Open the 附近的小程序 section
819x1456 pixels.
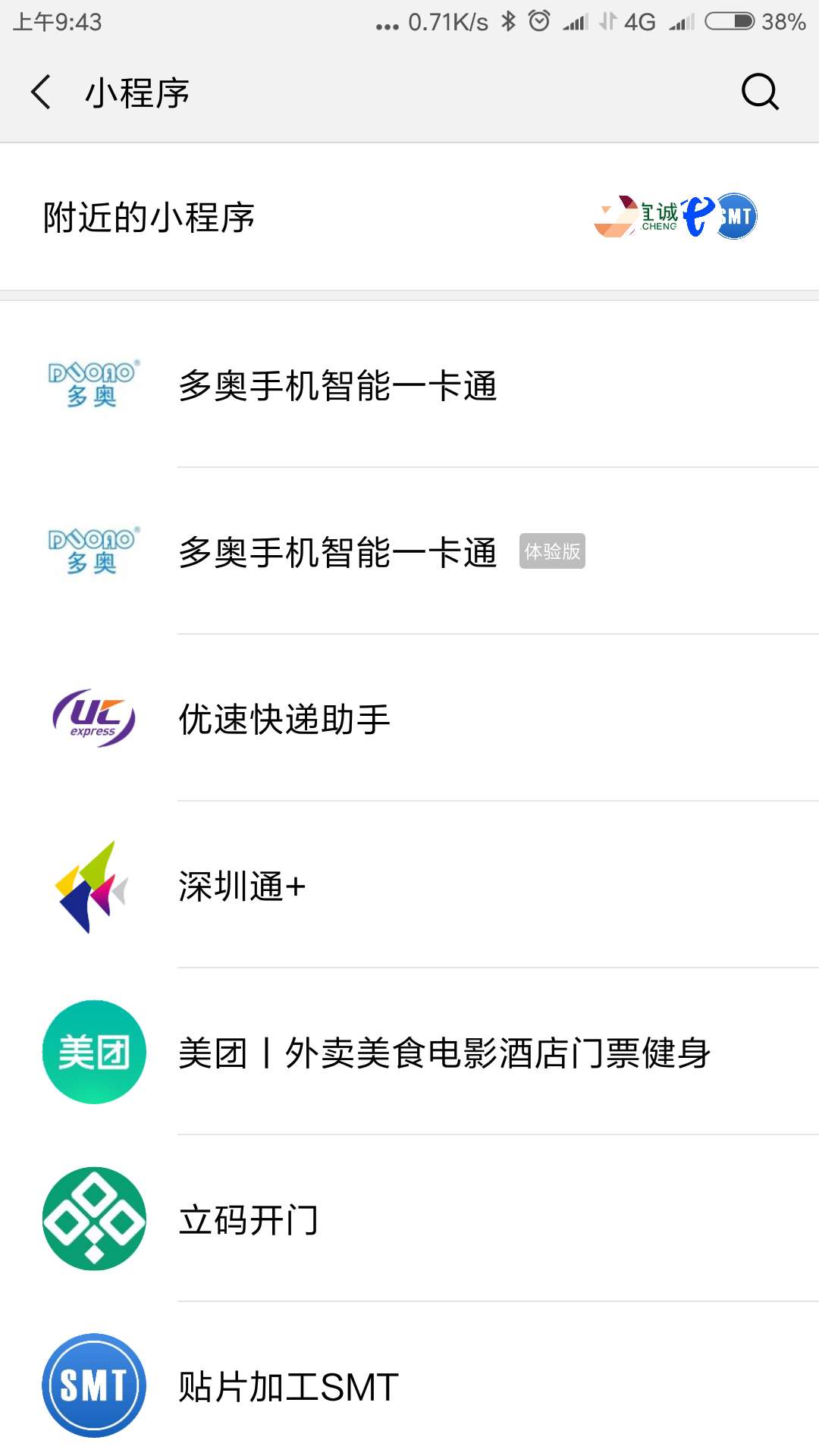(149, 218)
